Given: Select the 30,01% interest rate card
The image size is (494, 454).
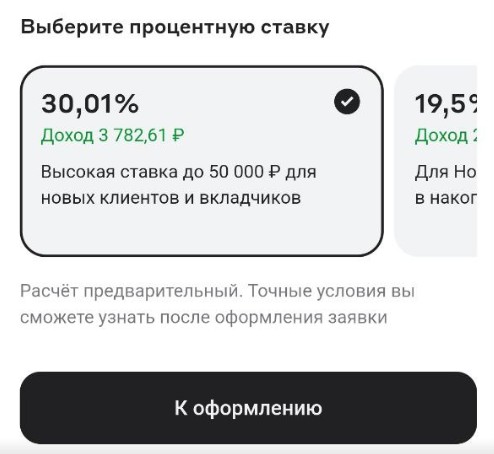Looking at the screenshot, I should pos(202,161).
